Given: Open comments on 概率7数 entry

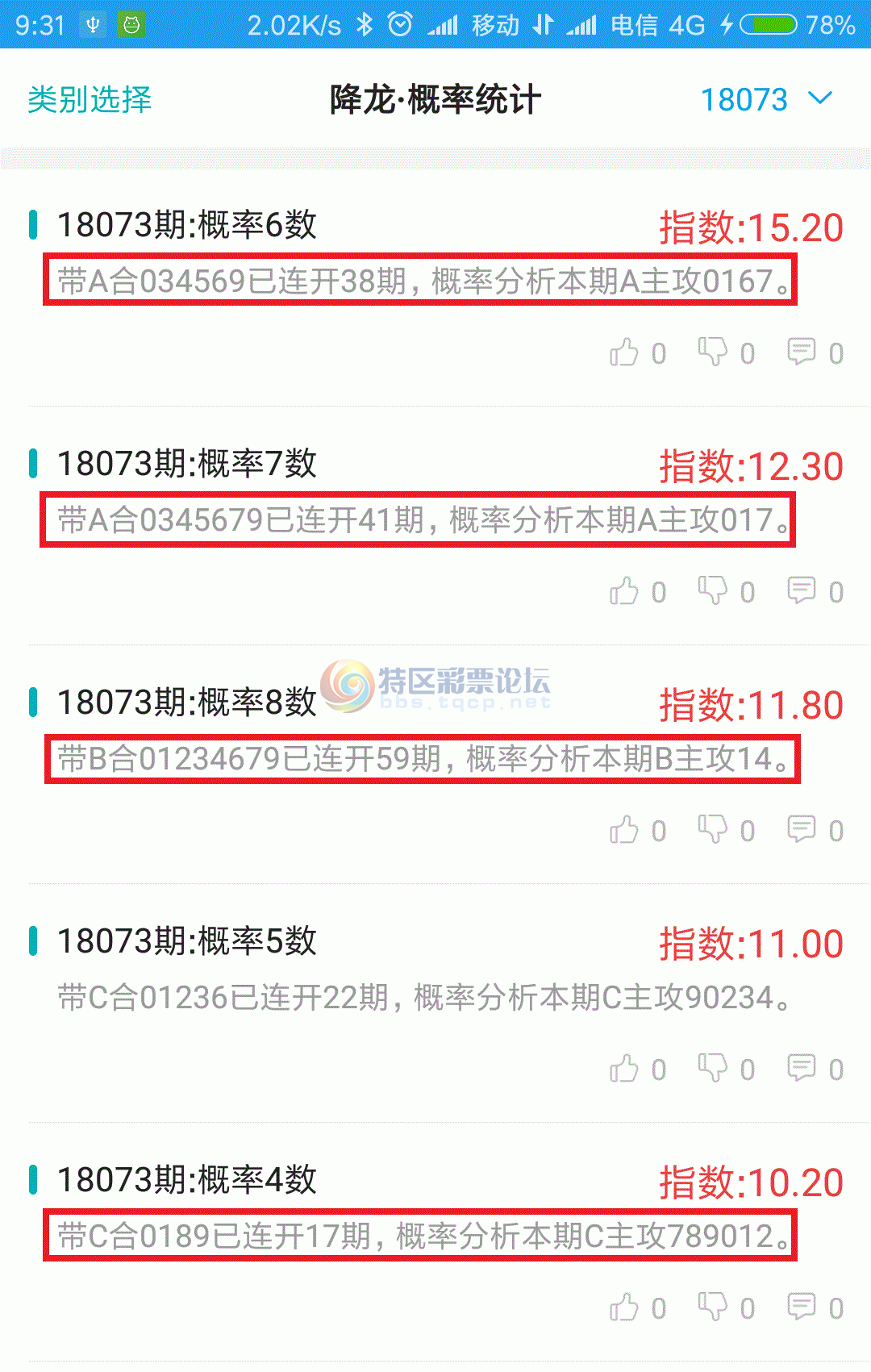Looking at the screenshot, I should (x=802, y=590).
